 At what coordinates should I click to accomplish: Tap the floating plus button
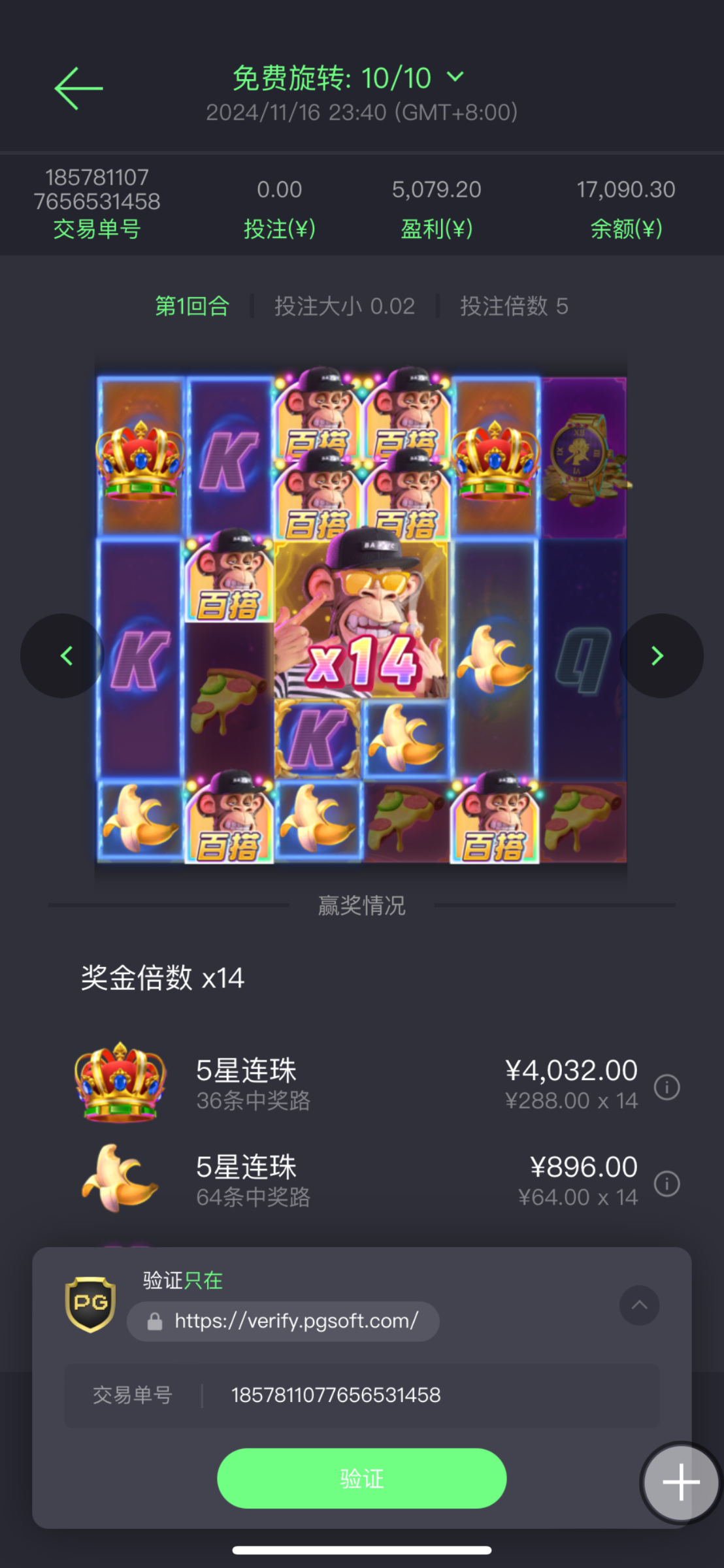point(681,1482)
